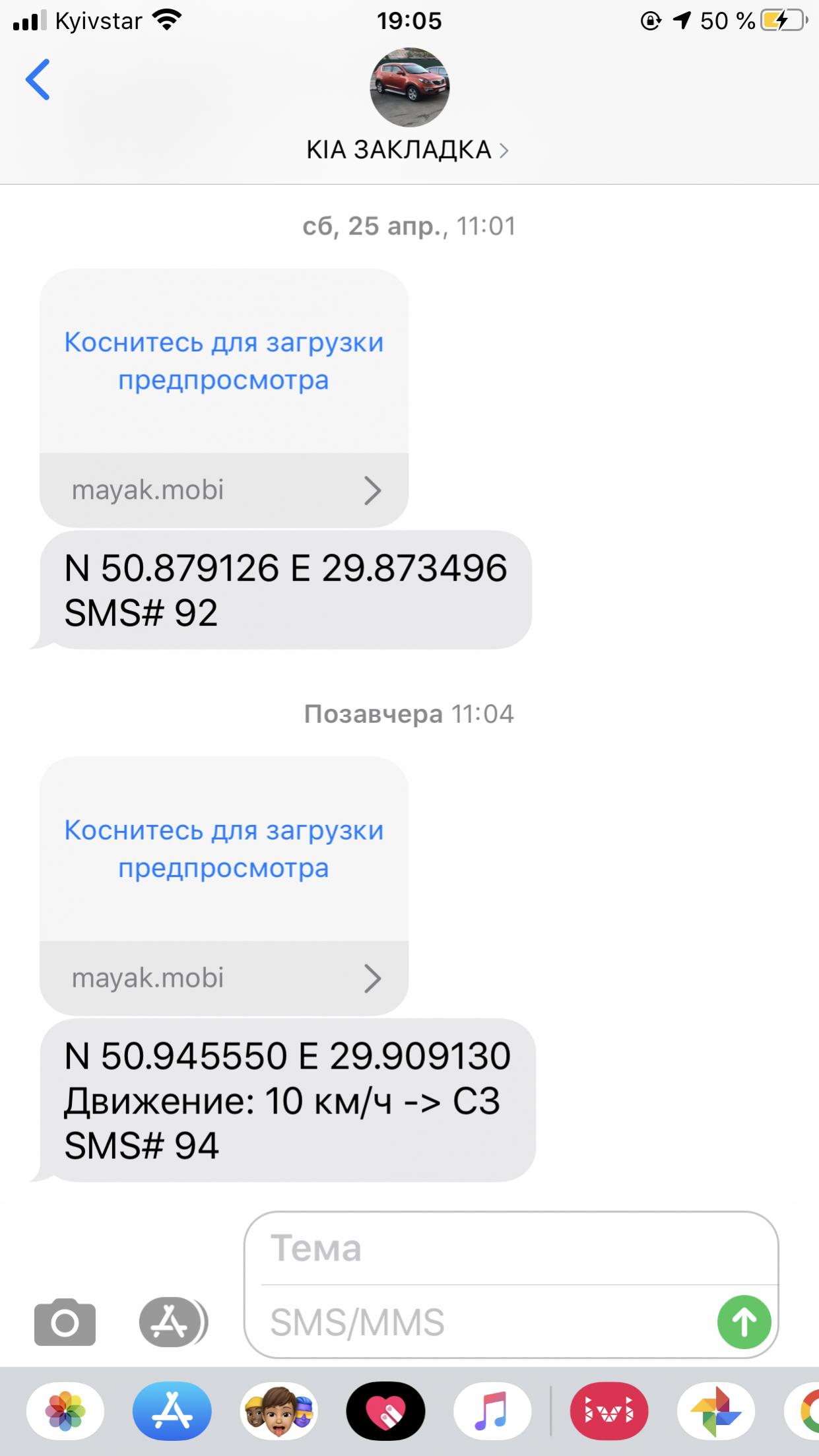Load the mayak.mobi preview from Позавчера
Viewport: 819px width, 1456px height.
224,849
